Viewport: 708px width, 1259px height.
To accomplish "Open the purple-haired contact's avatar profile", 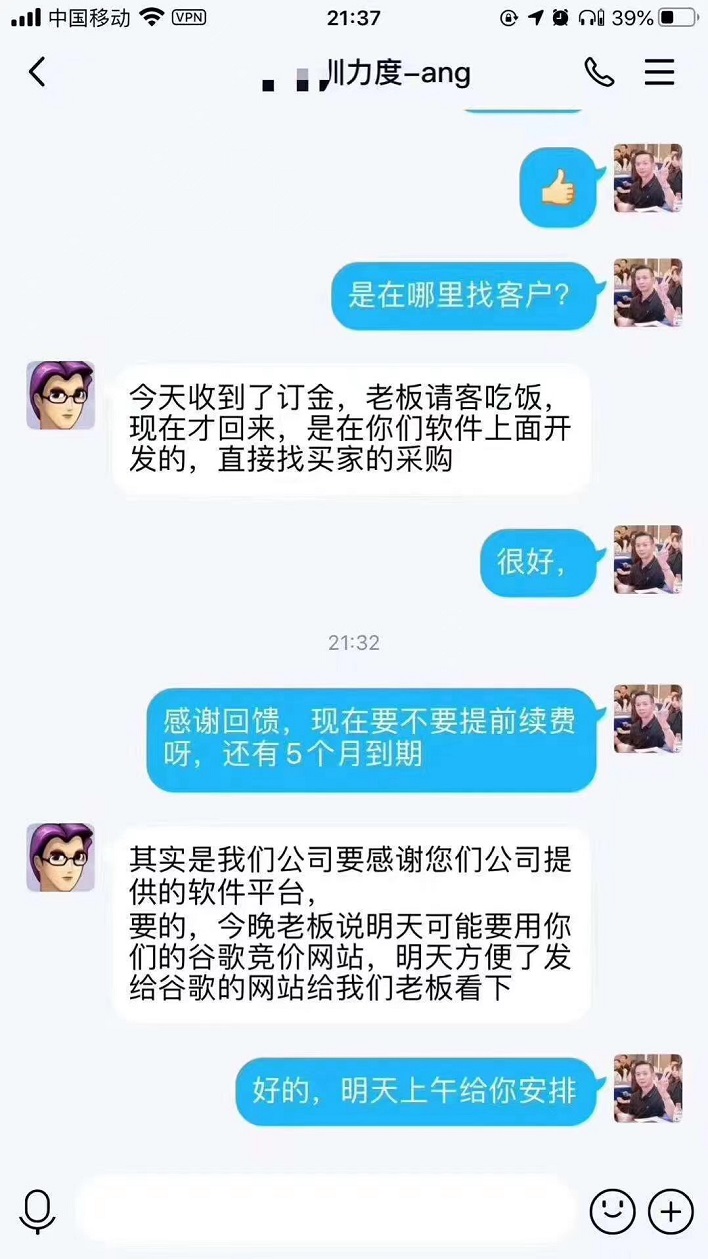I will 60,395.
